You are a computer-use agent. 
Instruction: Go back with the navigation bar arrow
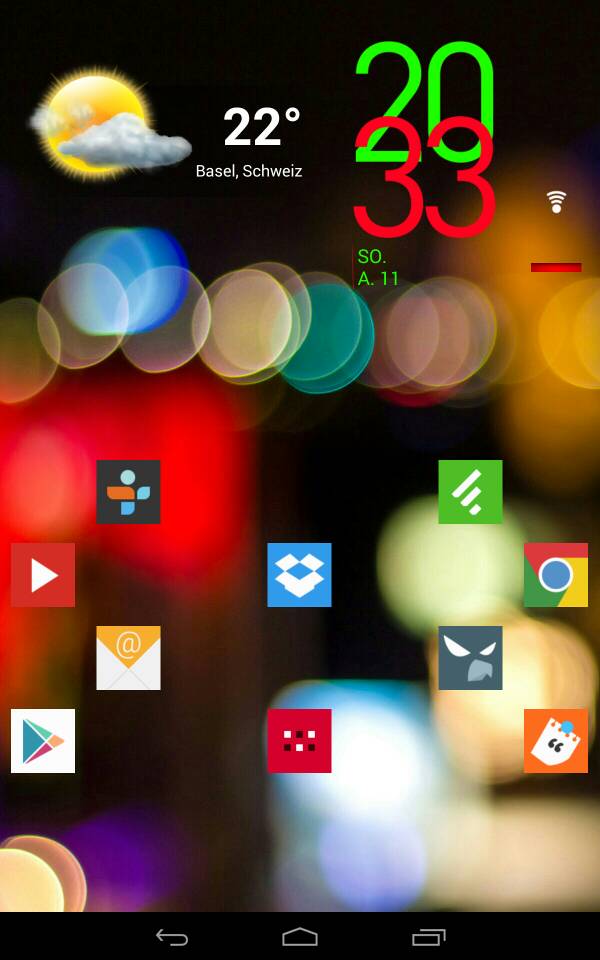click(x=172, y=937)
